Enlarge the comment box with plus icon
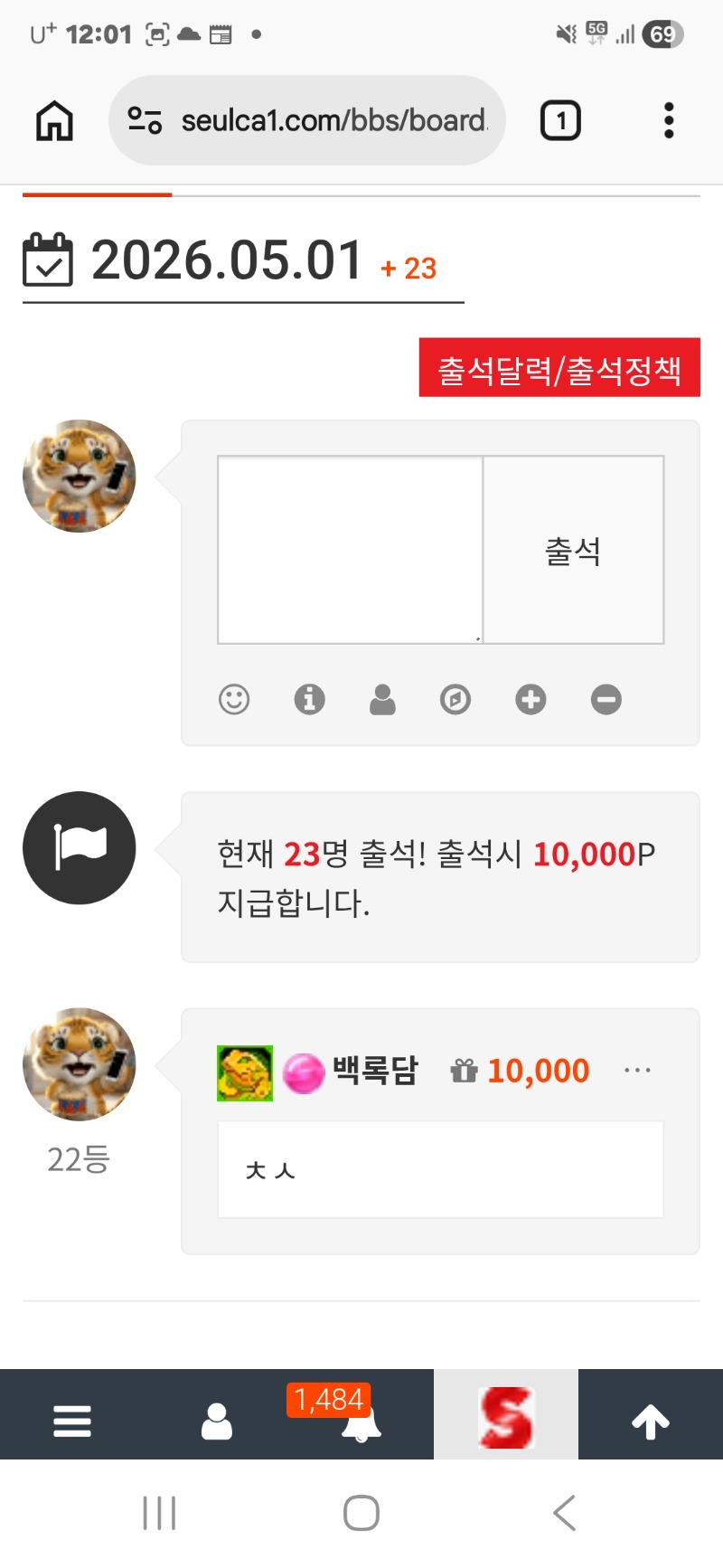Viewport: 723px width, 1568px height. [531, 699]
